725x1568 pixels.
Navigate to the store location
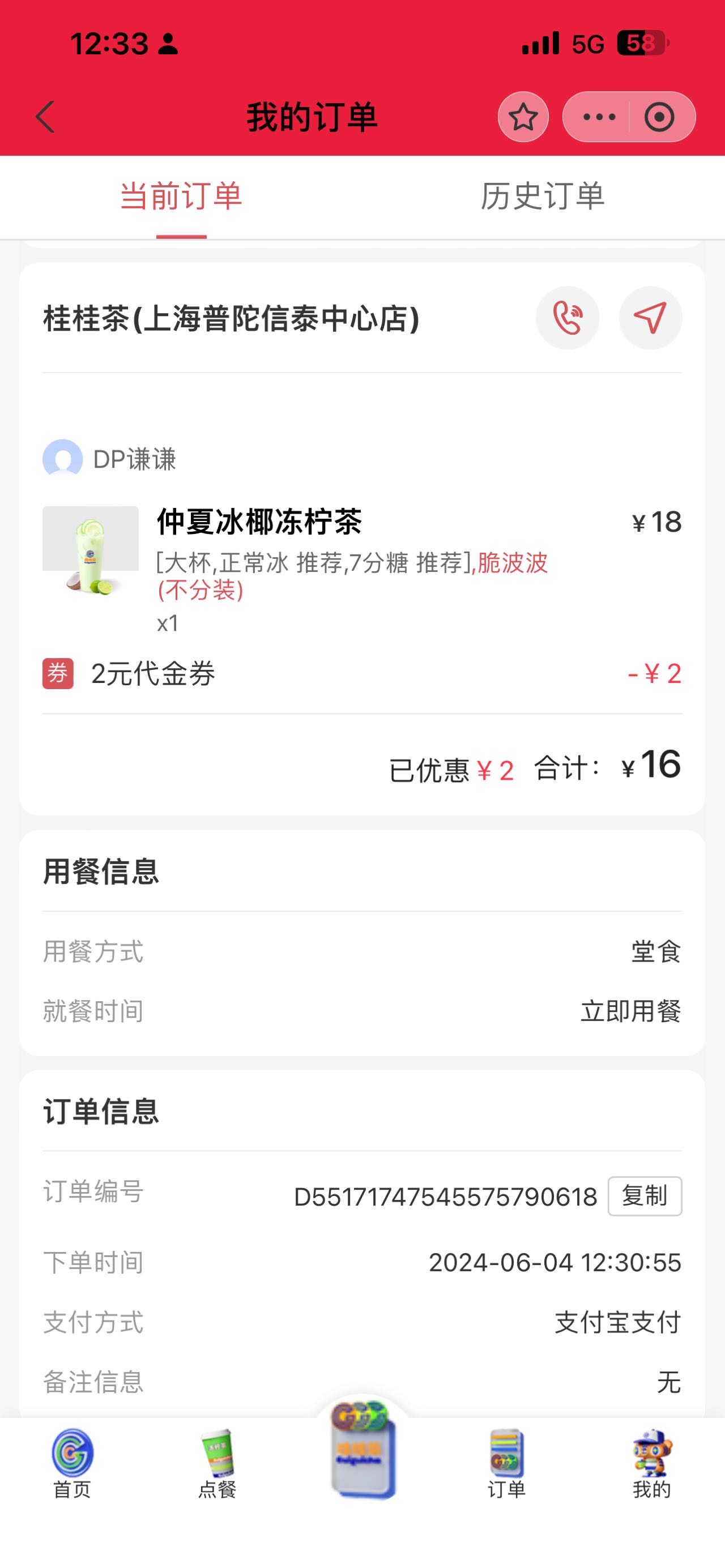[650, 318]
